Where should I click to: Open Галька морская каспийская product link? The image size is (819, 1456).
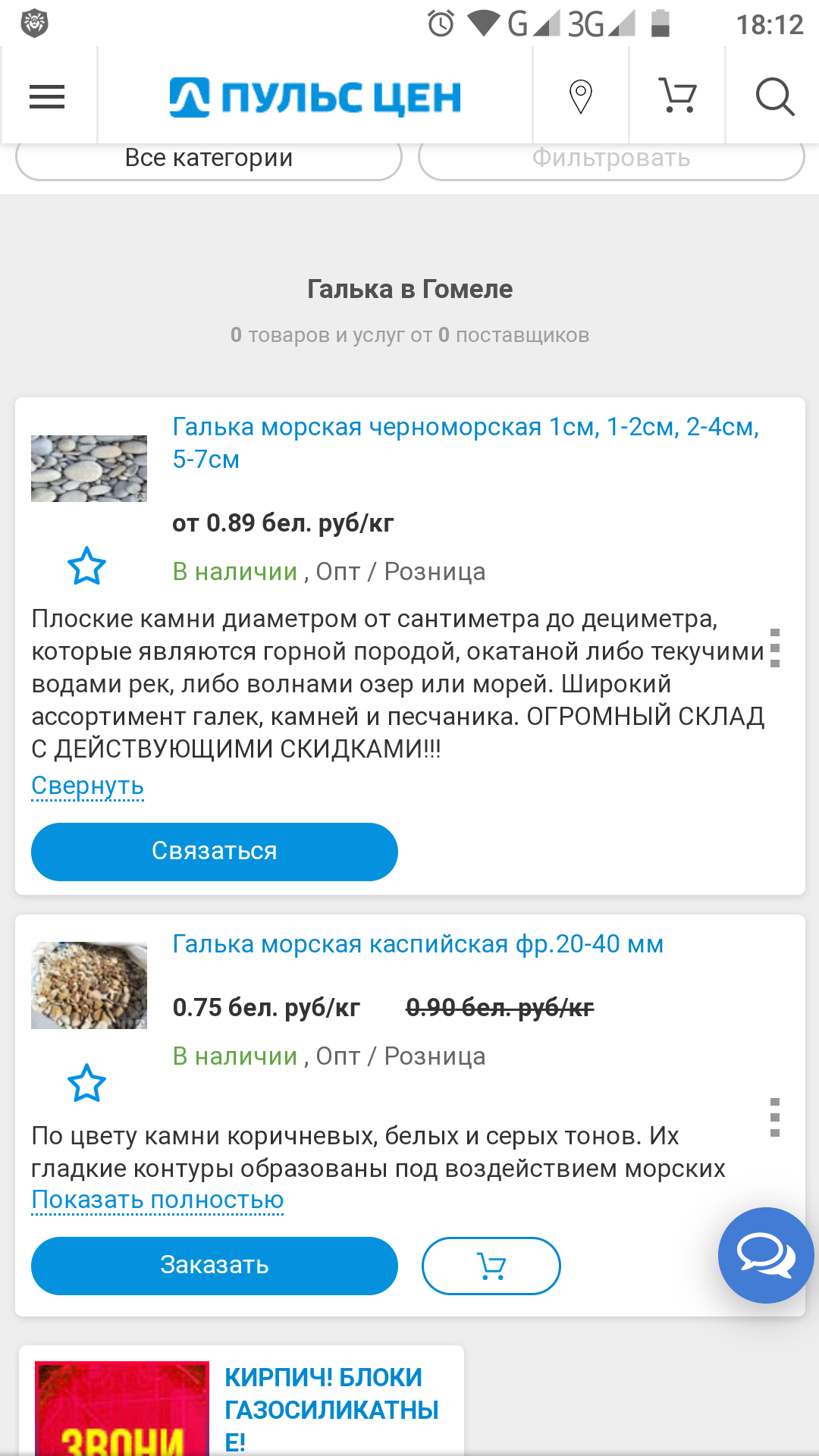(418, 944)
